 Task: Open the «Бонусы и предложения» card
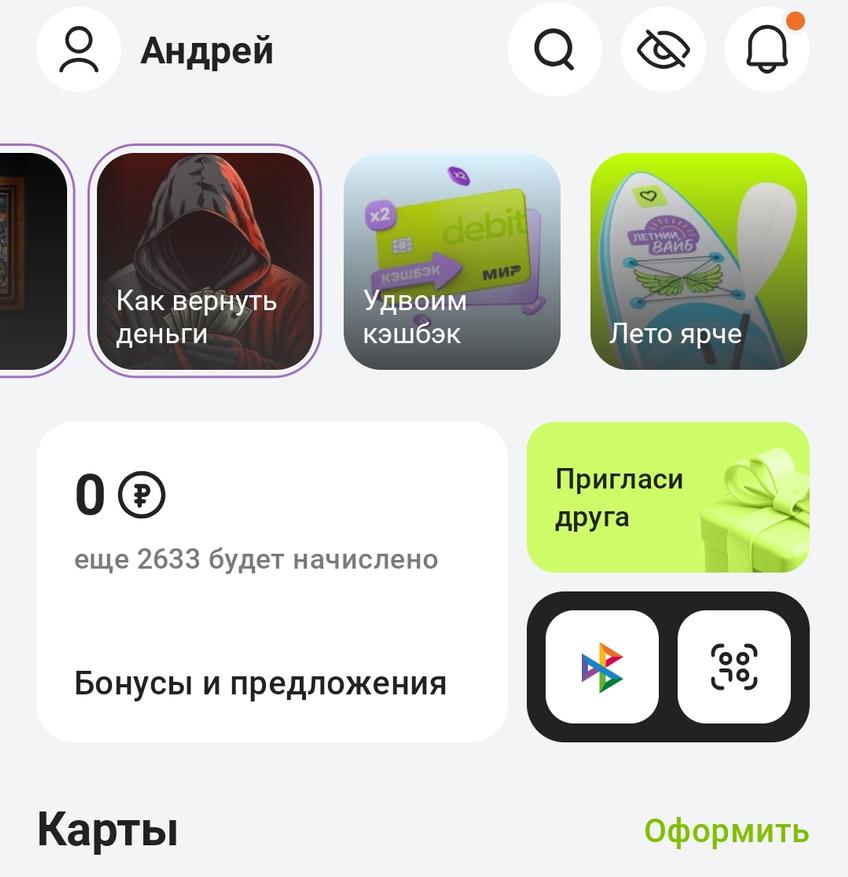(272, 582)
